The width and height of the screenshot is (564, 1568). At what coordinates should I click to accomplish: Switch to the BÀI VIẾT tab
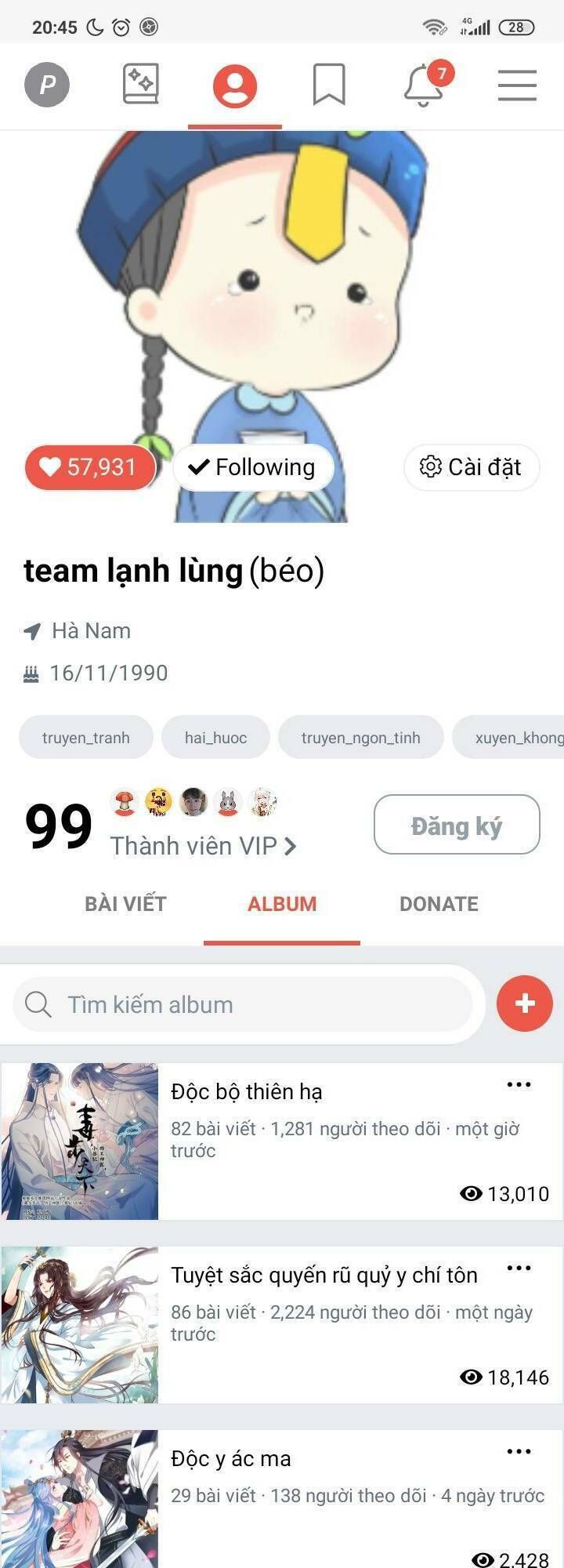tap(125, 903)
